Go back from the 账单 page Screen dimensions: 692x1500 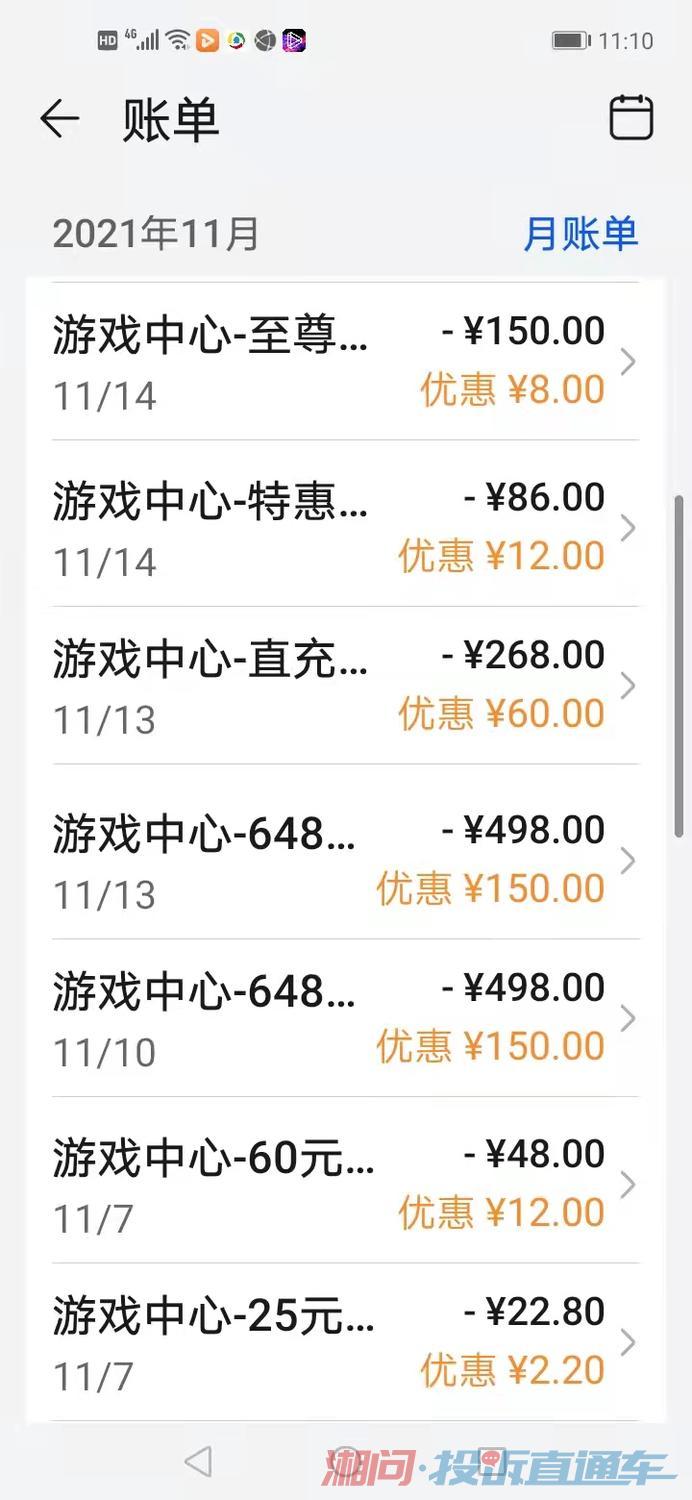click(x=59, y=120)
